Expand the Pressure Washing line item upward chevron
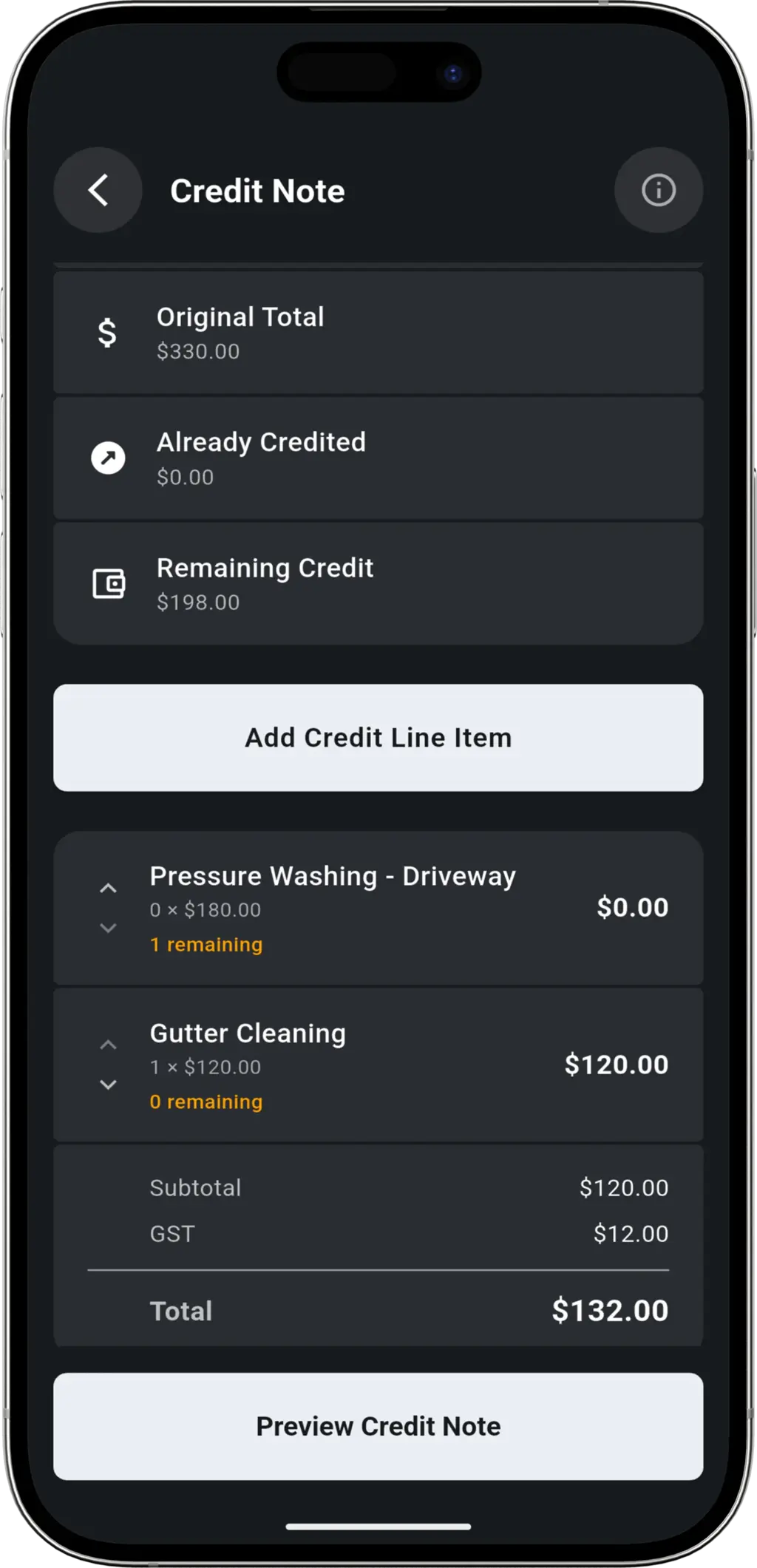Viewport: 757px width, 1568px height. (109, 887)
